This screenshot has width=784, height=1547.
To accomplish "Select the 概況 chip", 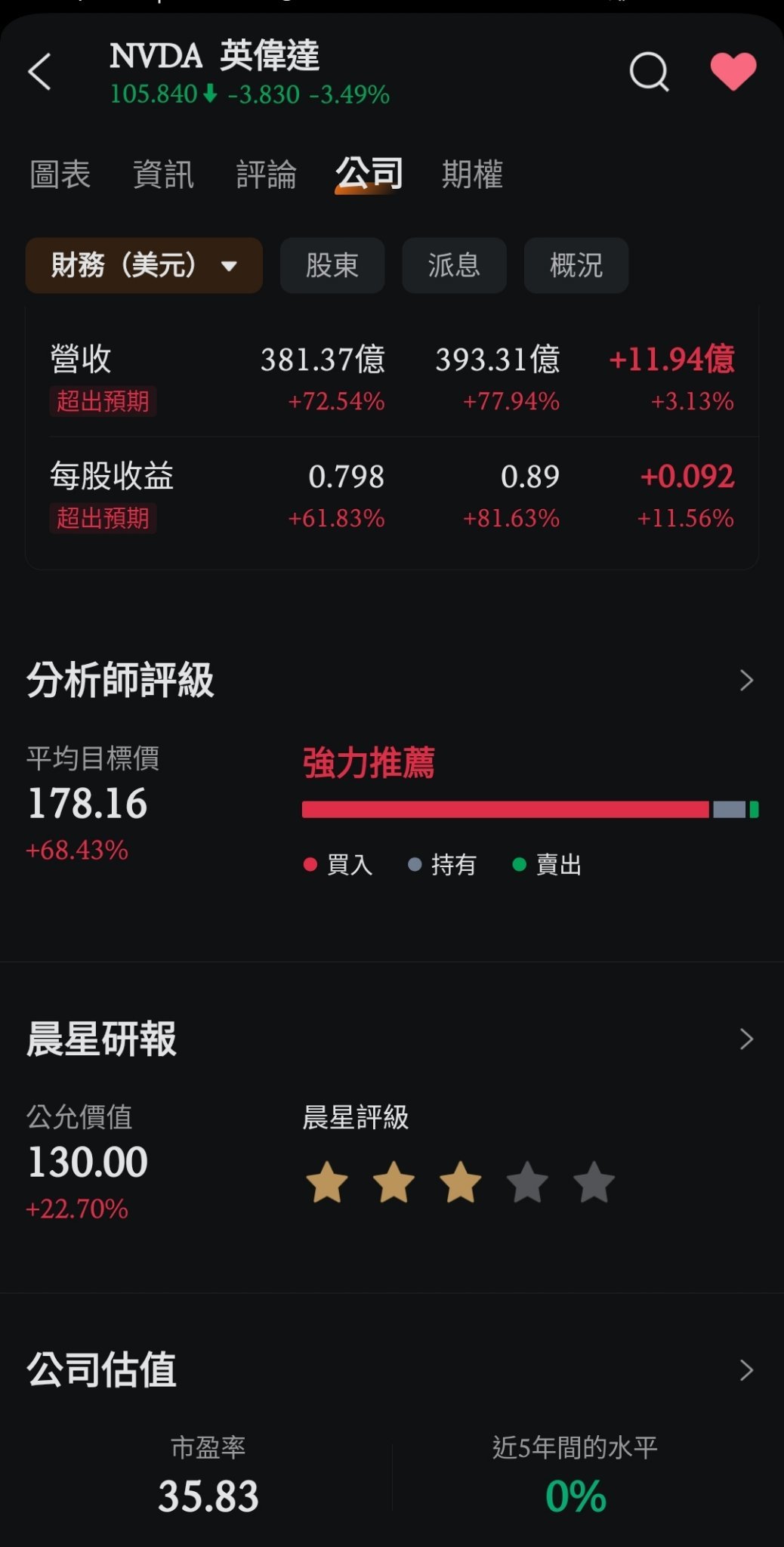I will pyautogui.click(x=576, y=265).
